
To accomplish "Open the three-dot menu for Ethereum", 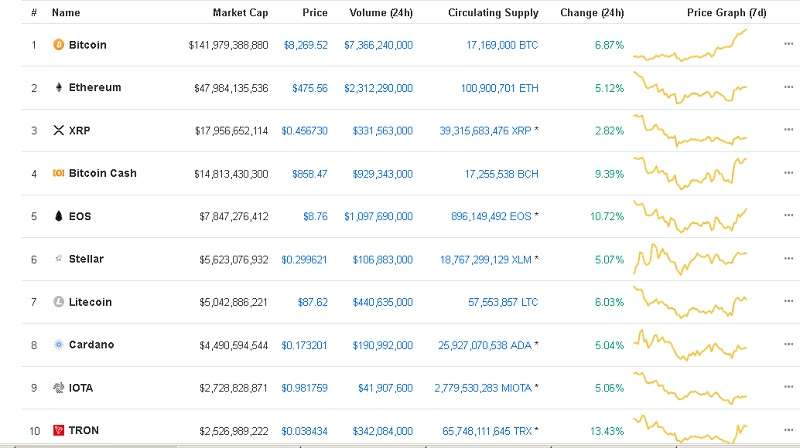I will pos(788,88).
